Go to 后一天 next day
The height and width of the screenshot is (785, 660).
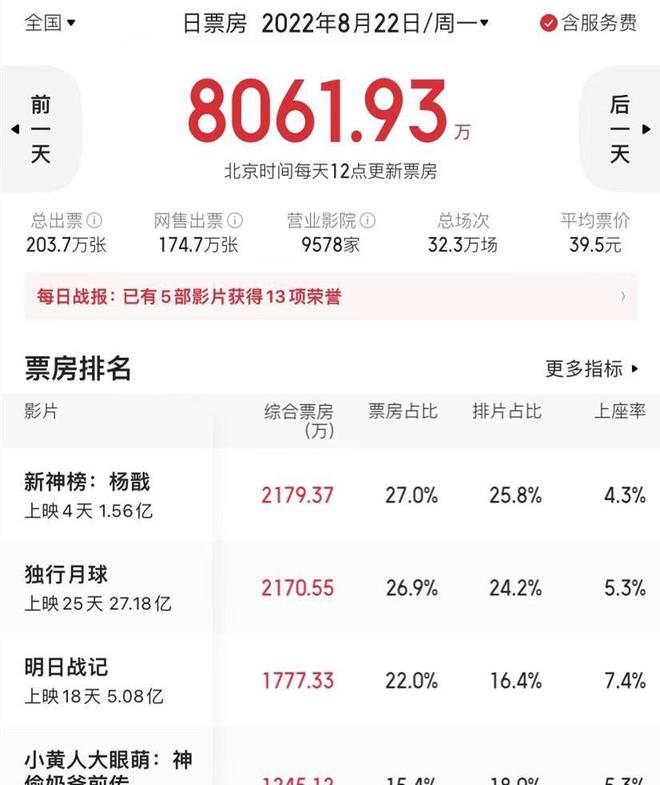(621, 129)
